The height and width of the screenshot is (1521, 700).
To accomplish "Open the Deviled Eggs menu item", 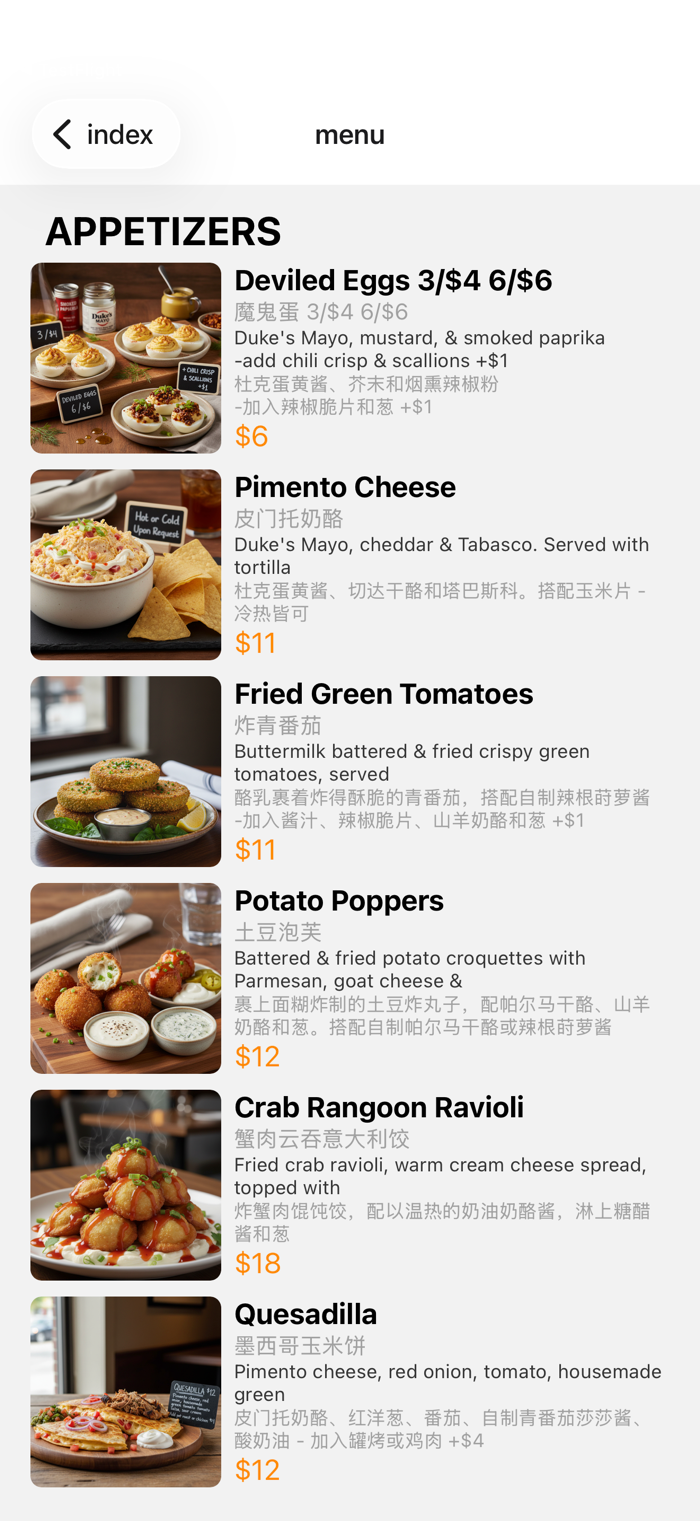I will [350, 358].
